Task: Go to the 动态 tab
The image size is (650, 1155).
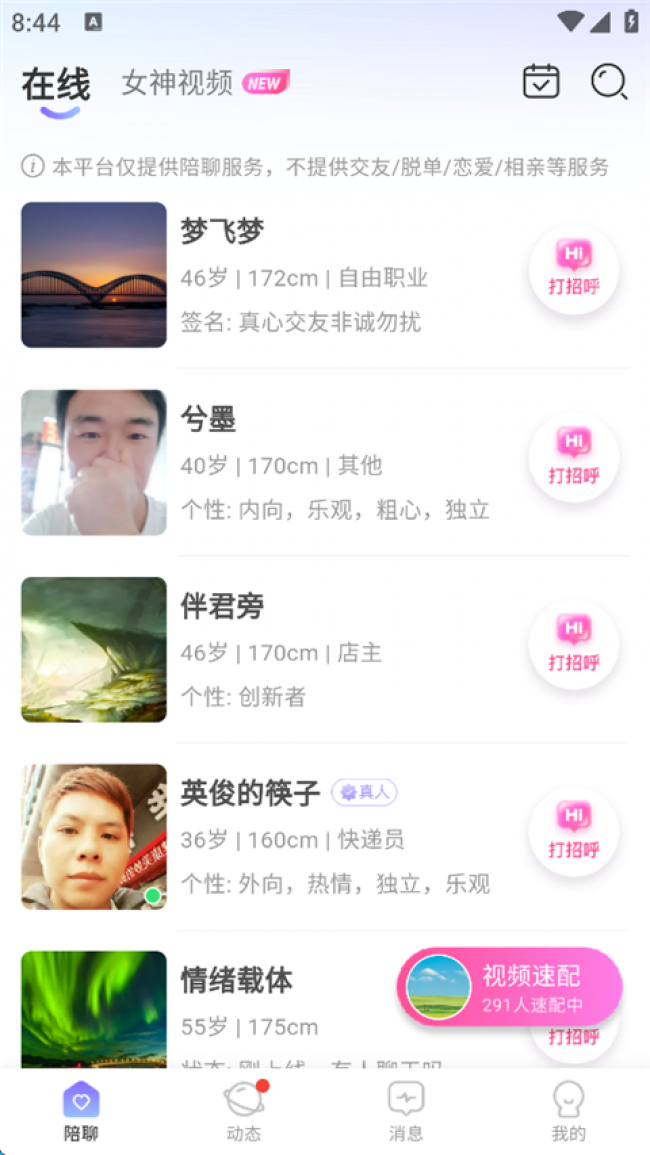Action: (244, 1111)
